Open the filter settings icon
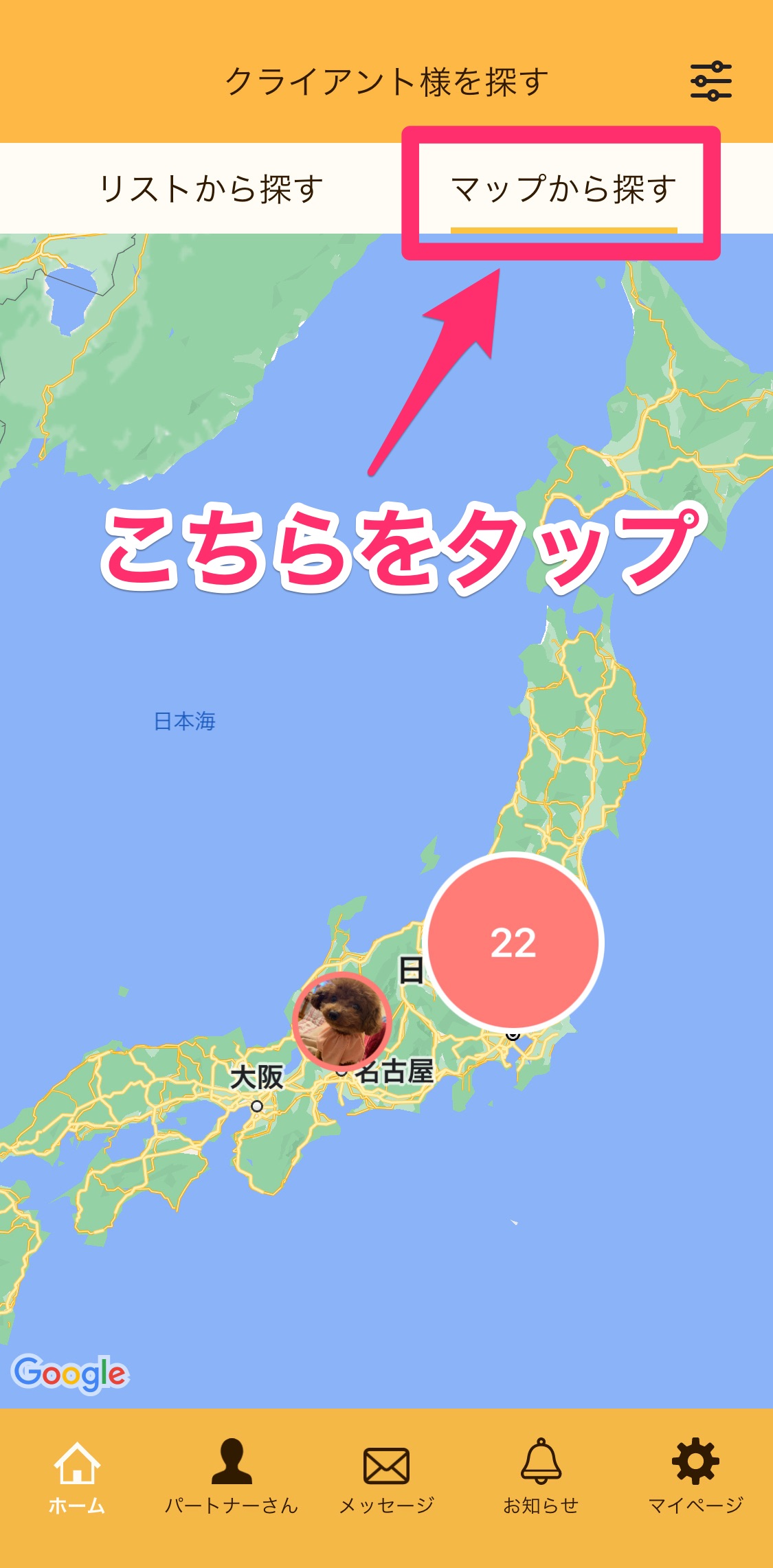773x1568 pixels. [710, 81]
